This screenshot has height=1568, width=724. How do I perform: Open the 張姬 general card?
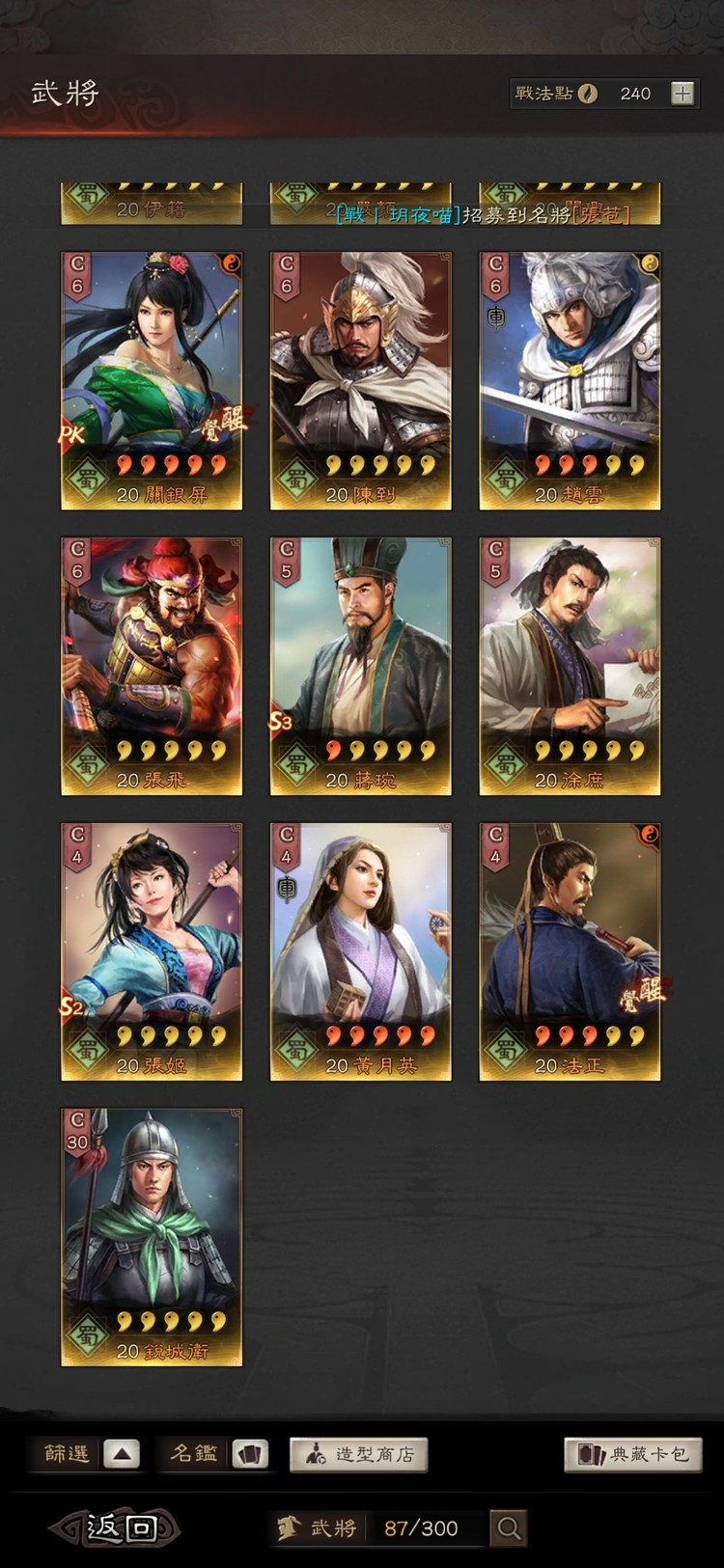coord(152,951)
